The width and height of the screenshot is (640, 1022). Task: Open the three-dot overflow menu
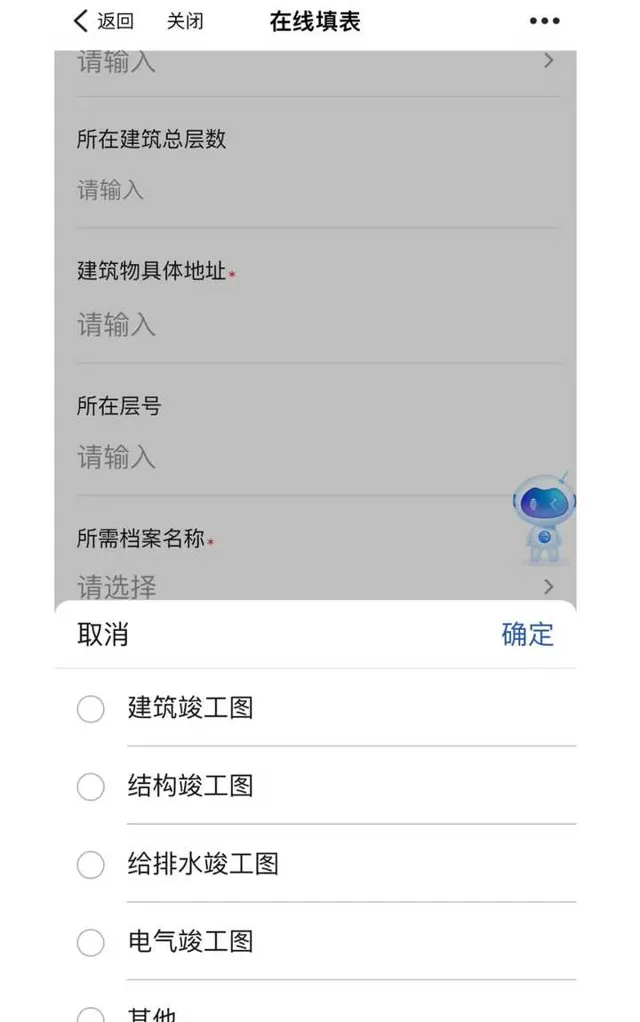[544, 21]
